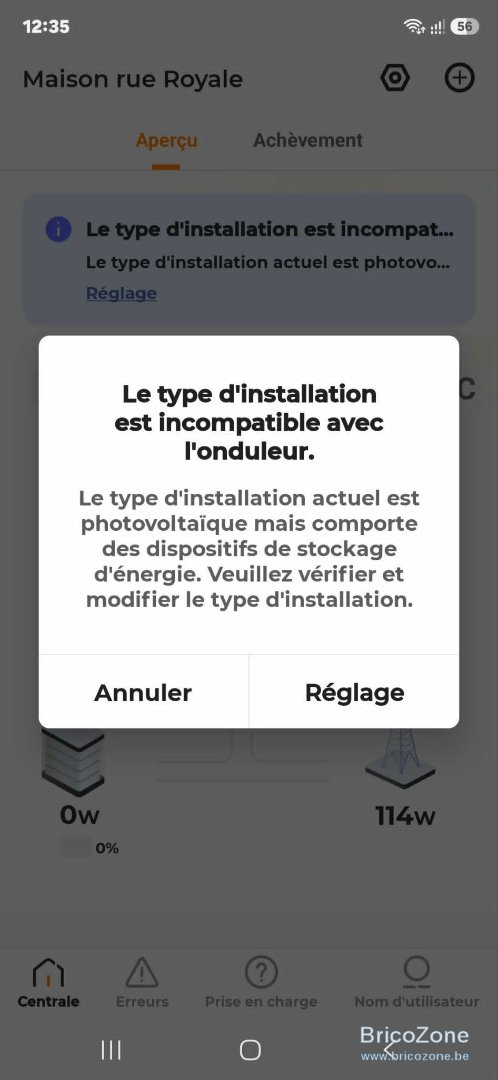The width and height of the screenshot is (498, 1080).
Task: Select the Aperçu tab
Action: (x=166, y=140)
